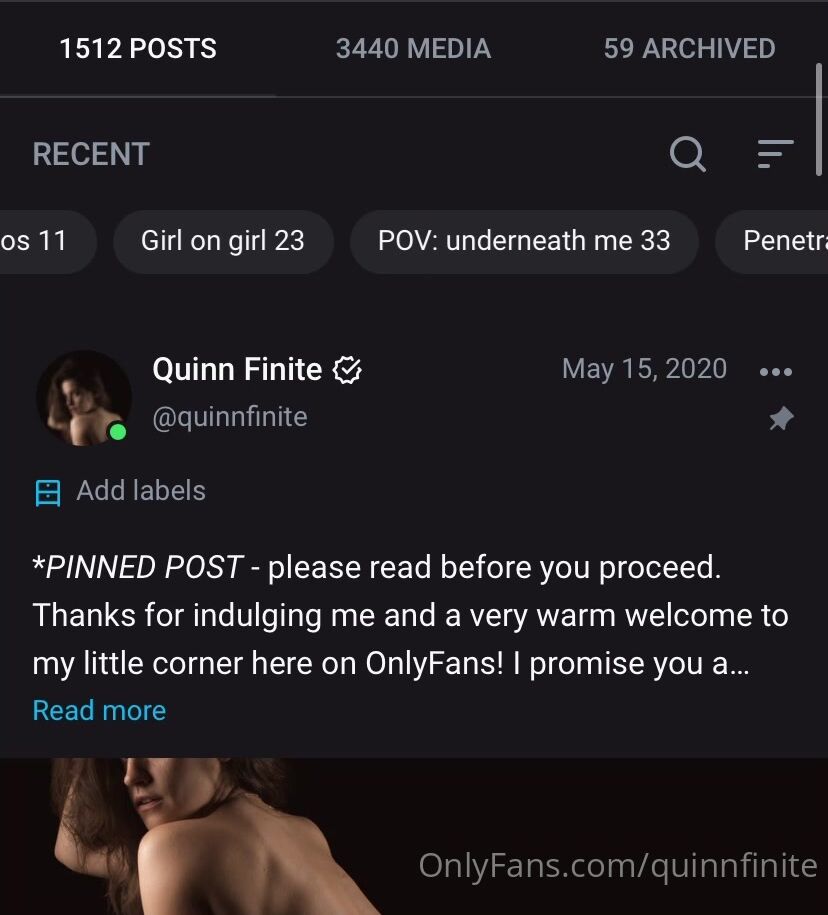Expand the post with Read more
The image size is (828, 915).
pyautogui.click(x=99, y=710)
